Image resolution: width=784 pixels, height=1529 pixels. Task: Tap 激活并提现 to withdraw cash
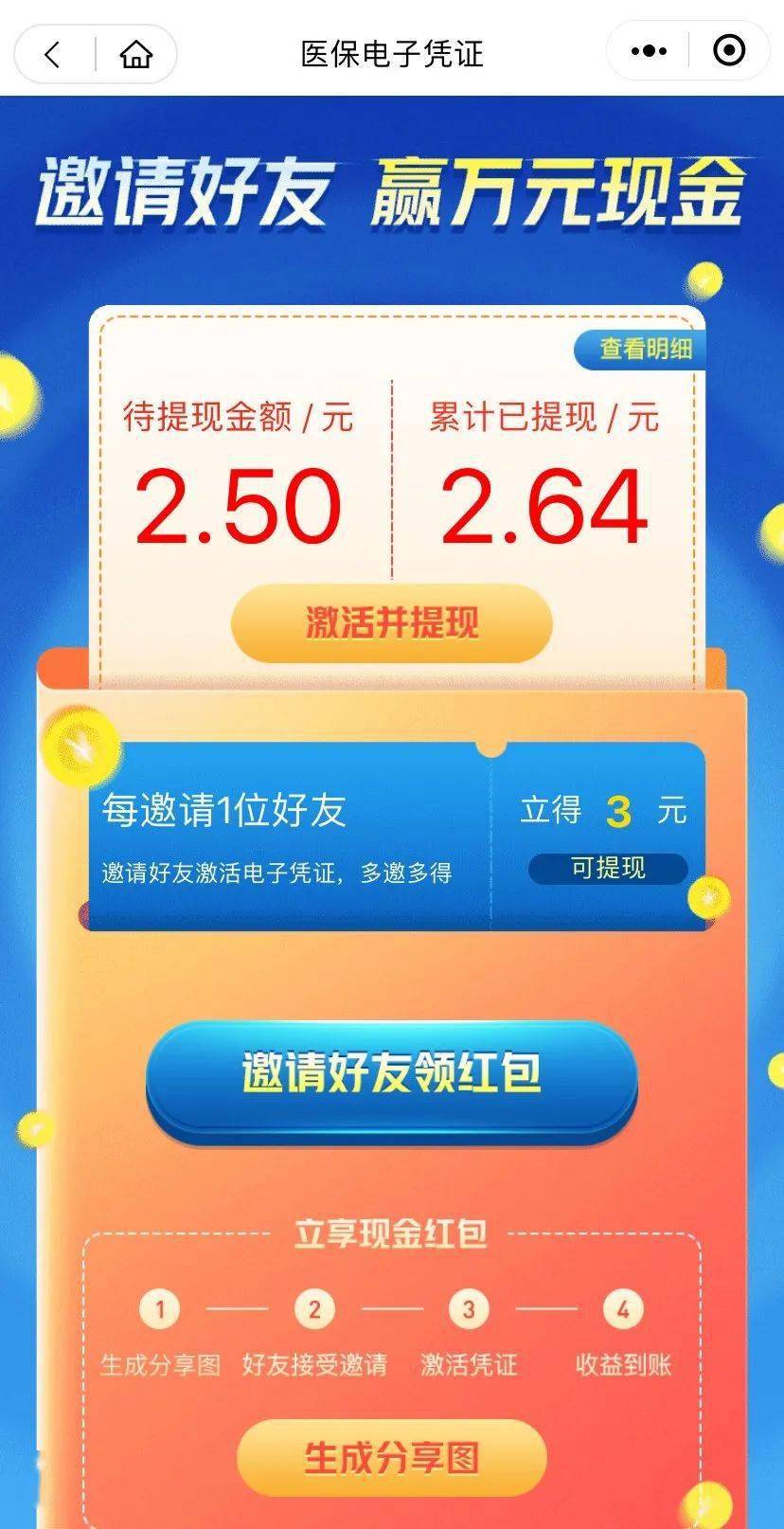(x=391, y=622)
